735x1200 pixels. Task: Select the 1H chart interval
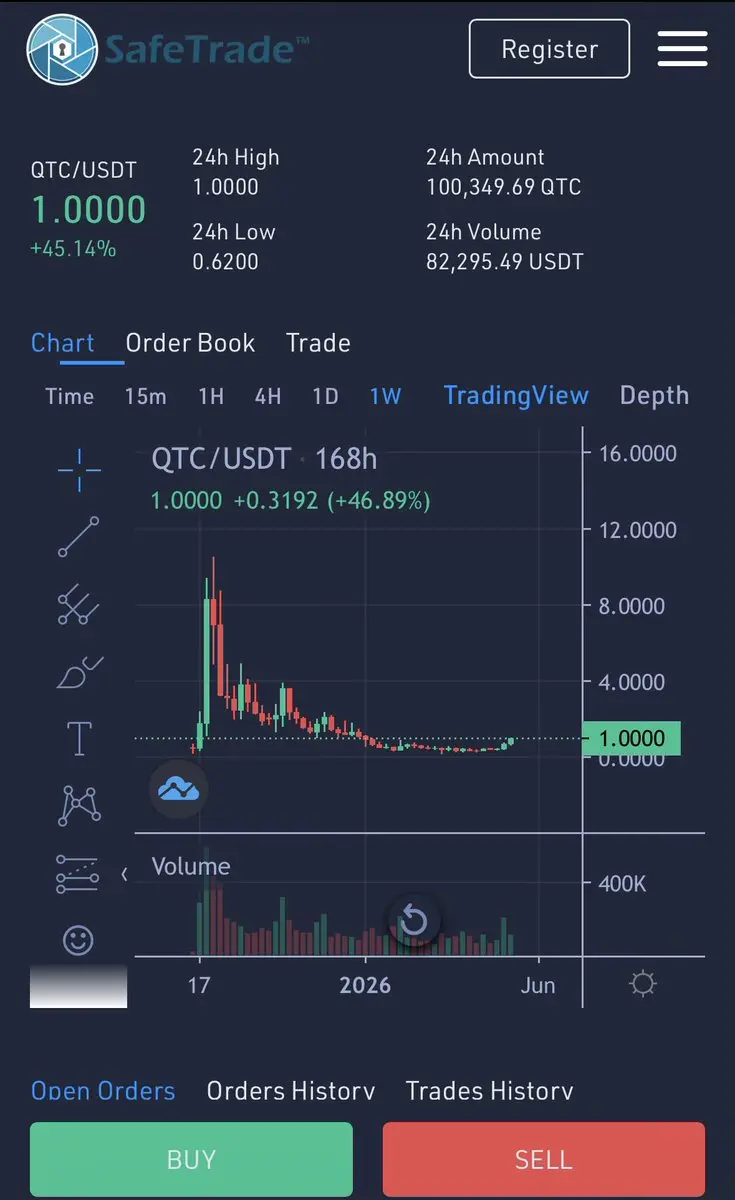pyautogui.click(x=211, y=396)
